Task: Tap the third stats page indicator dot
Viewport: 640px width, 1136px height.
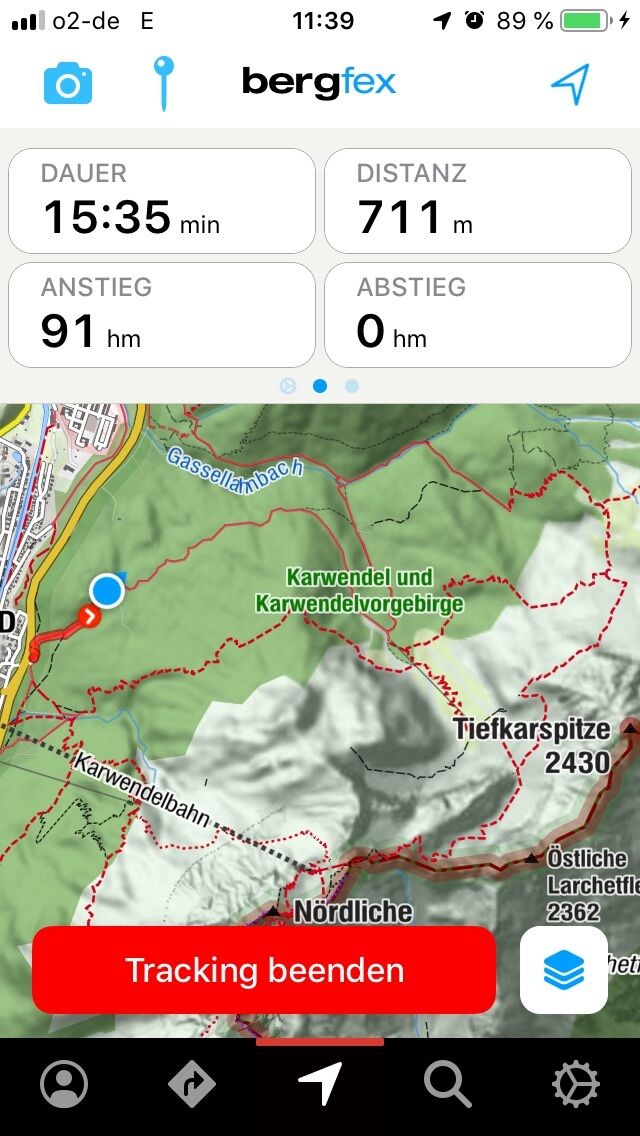Action: click(x=351, y=386)
